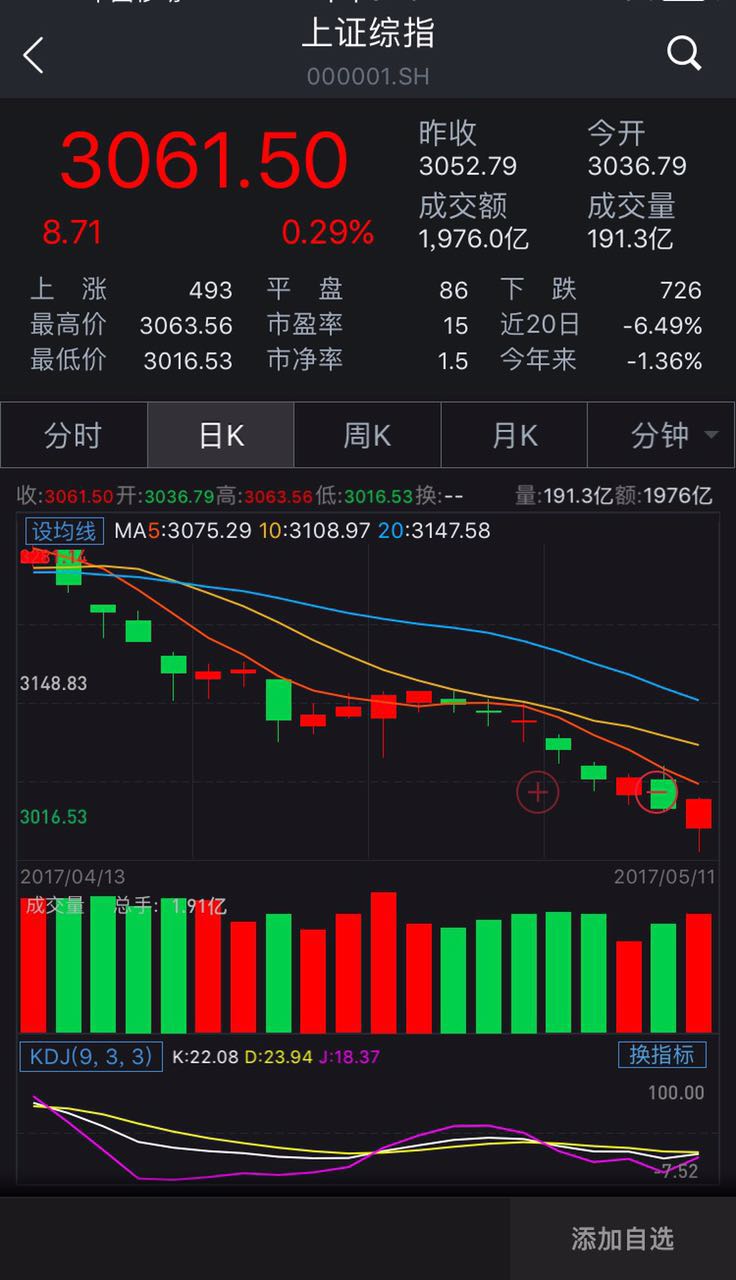This screenshot has height=1280, width=736.
Task: Tap the 成交量 volume panel label
Action: pyautogui.click(x=54, y=906)
